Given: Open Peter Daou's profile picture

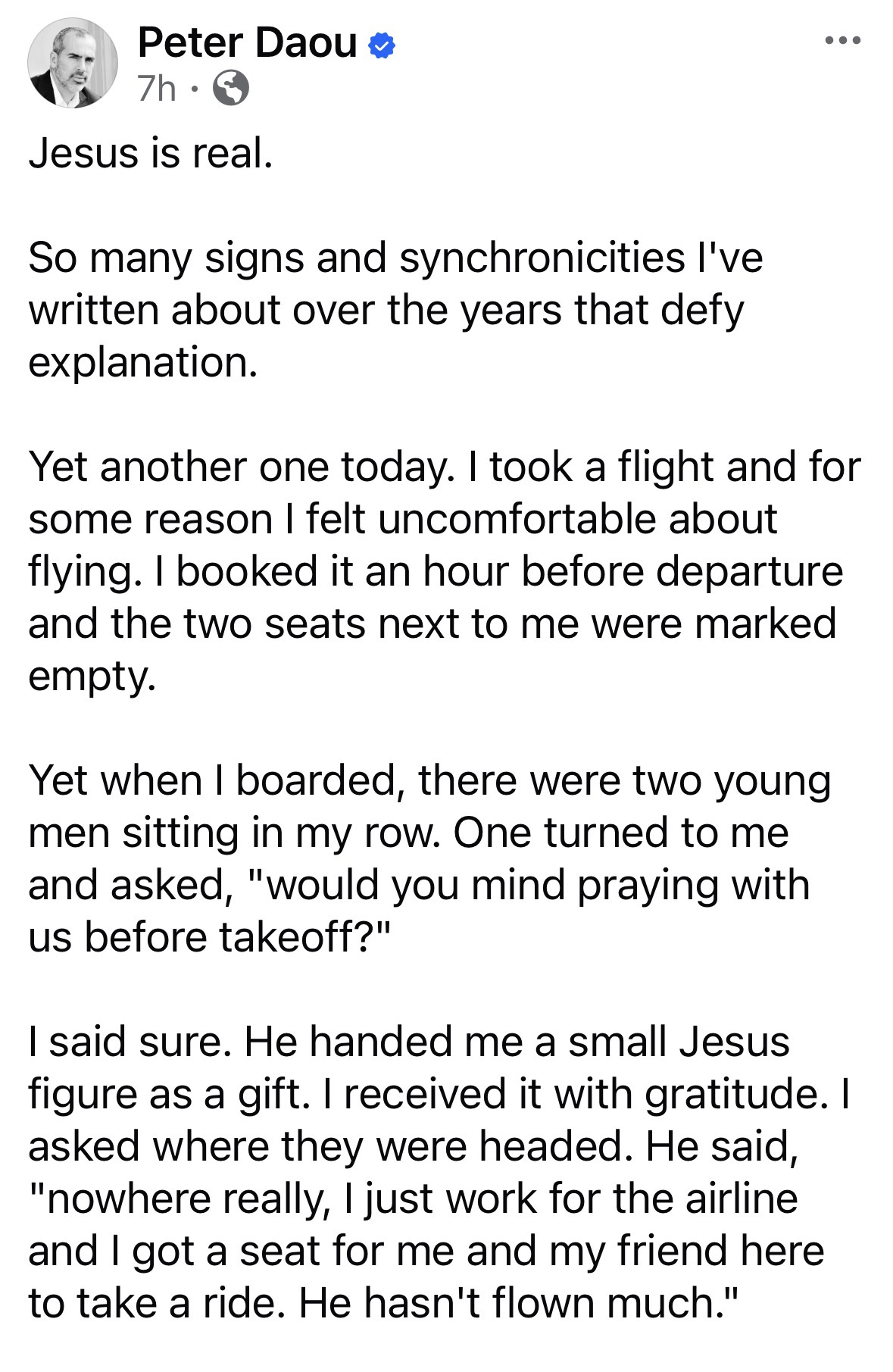Looking at the screenshot, I should [73, 63].
